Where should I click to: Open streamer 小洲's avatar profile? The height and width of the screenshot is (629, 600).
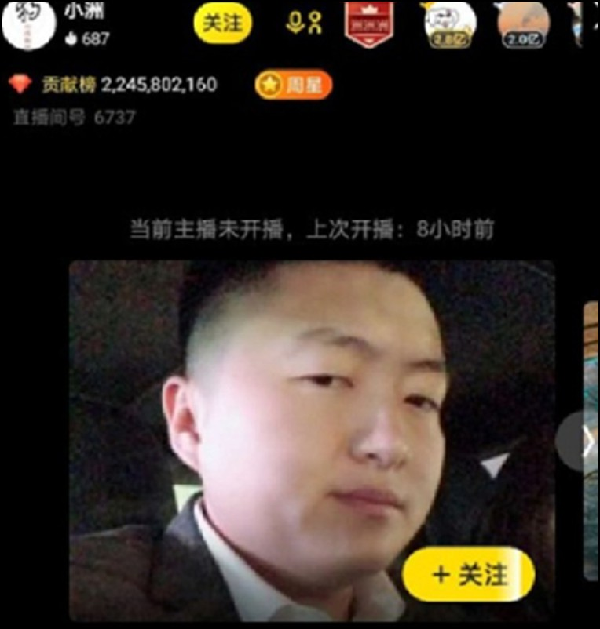coord(28,24)
